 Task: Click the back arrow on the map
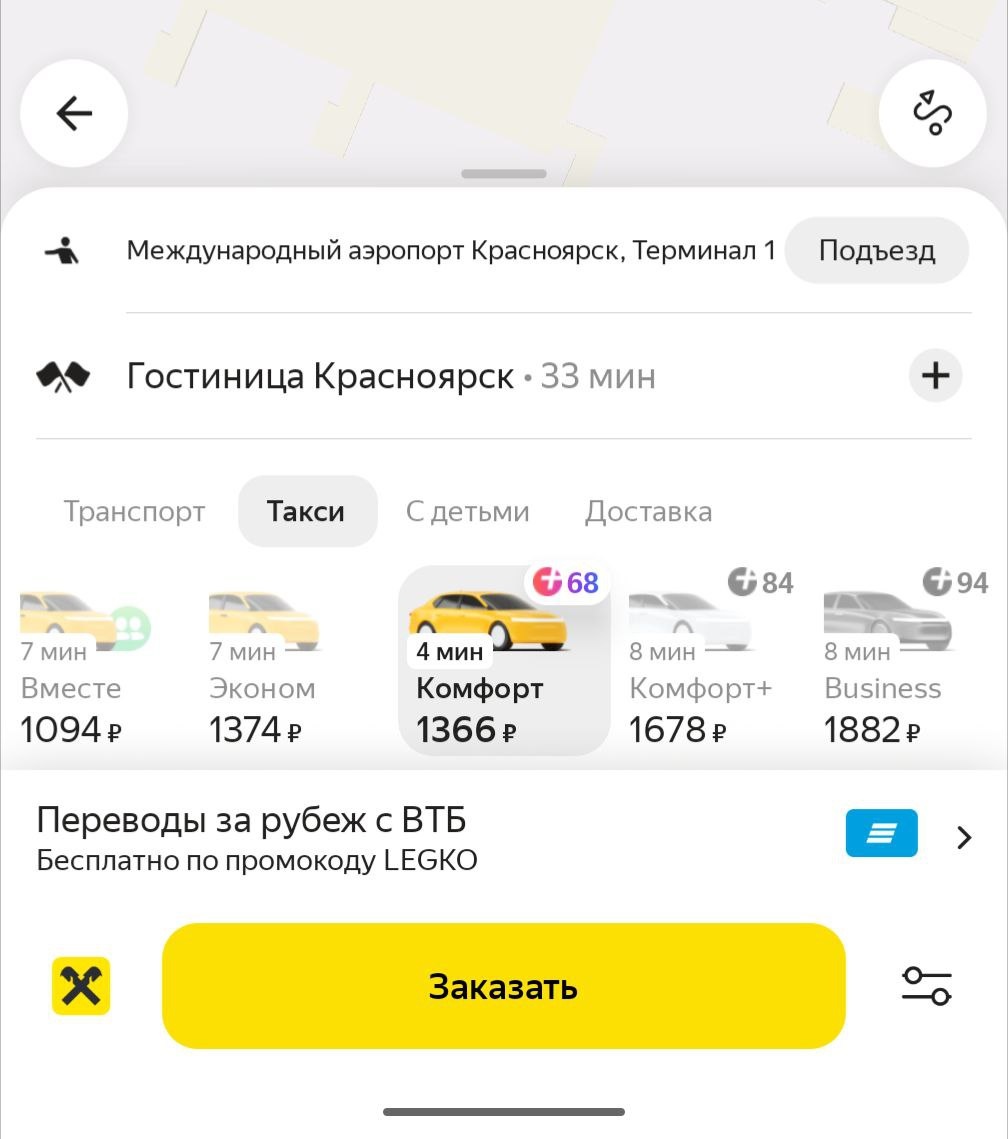click(74, 113)
